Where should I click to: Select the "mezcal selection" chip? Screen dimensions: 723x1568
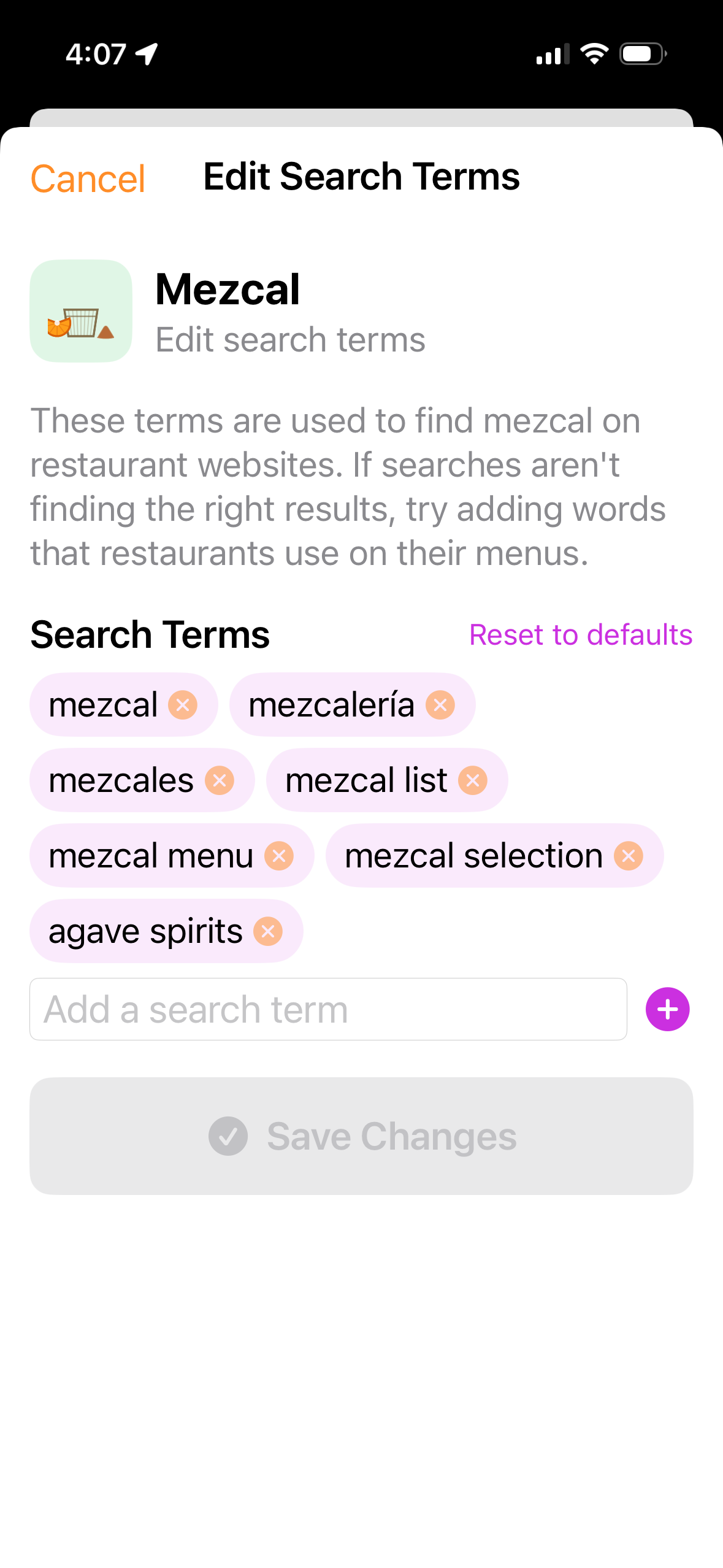(x=472, y=855)
